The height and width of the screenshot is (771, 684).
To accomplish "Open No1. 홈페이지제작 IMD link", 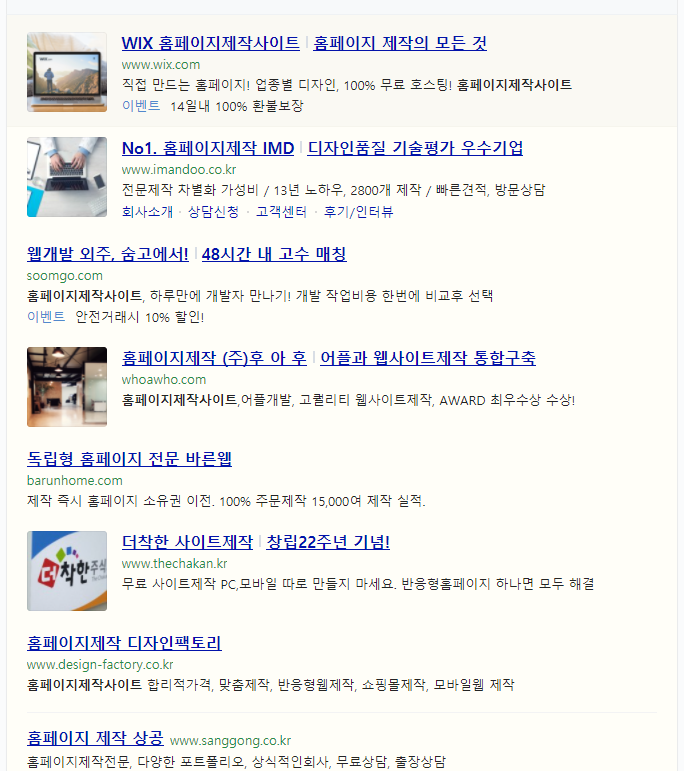I will (208, 148).
